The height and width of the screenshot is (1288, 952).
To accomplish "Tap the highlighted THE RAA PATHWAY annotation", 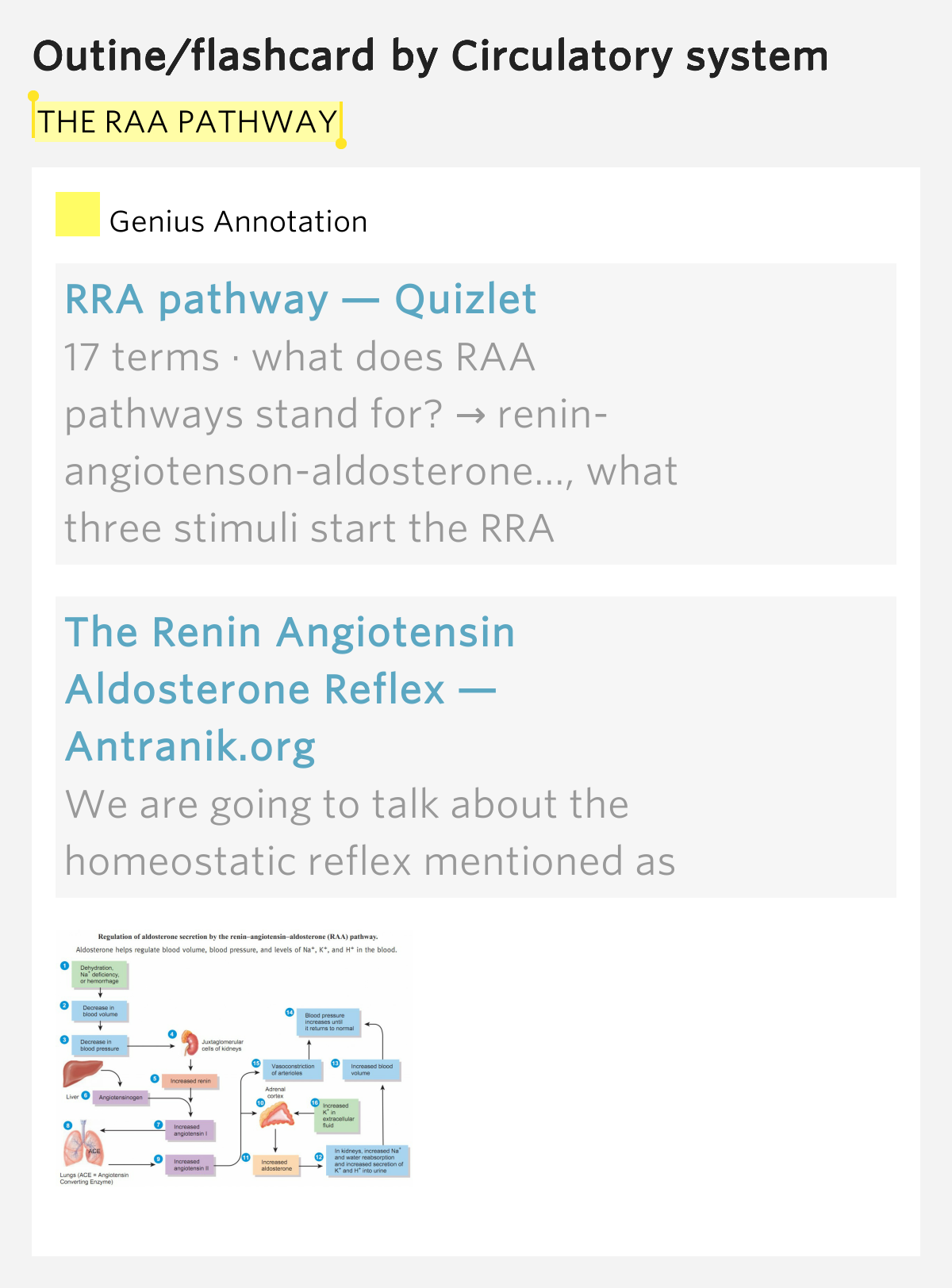I will click(x=187, y=122).
